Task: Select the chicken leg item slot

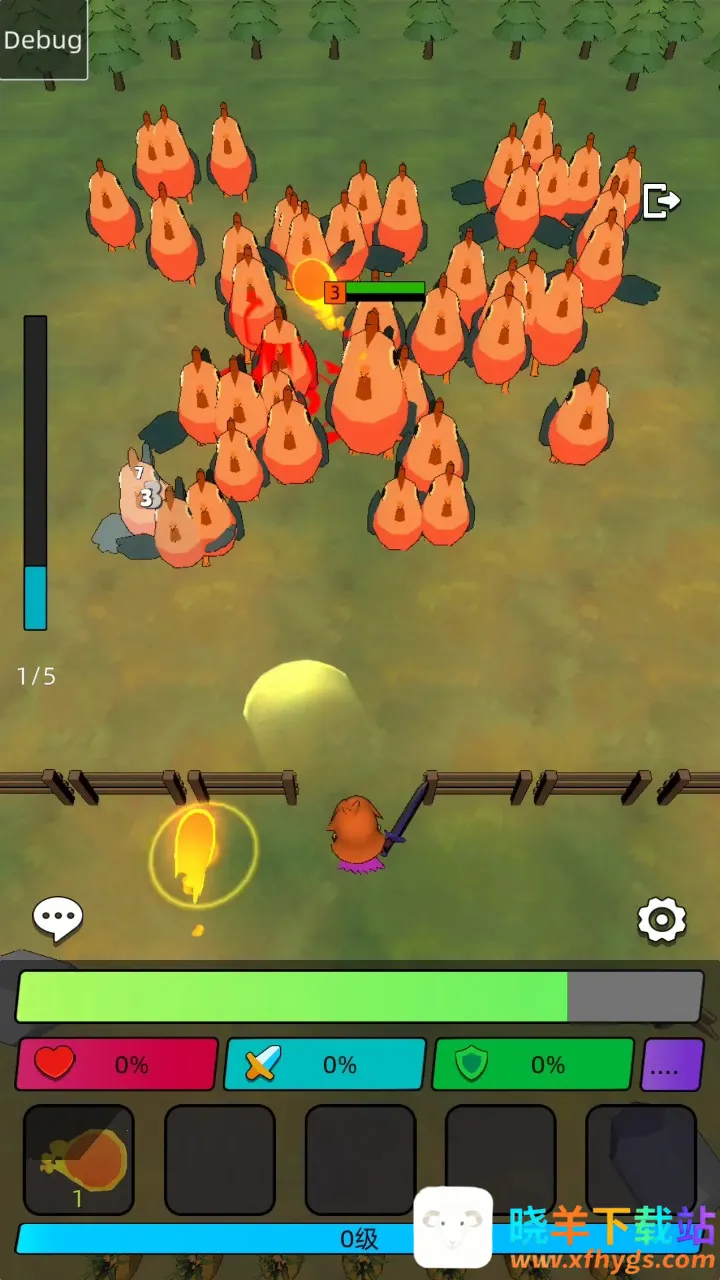Action: point(79,1160)
